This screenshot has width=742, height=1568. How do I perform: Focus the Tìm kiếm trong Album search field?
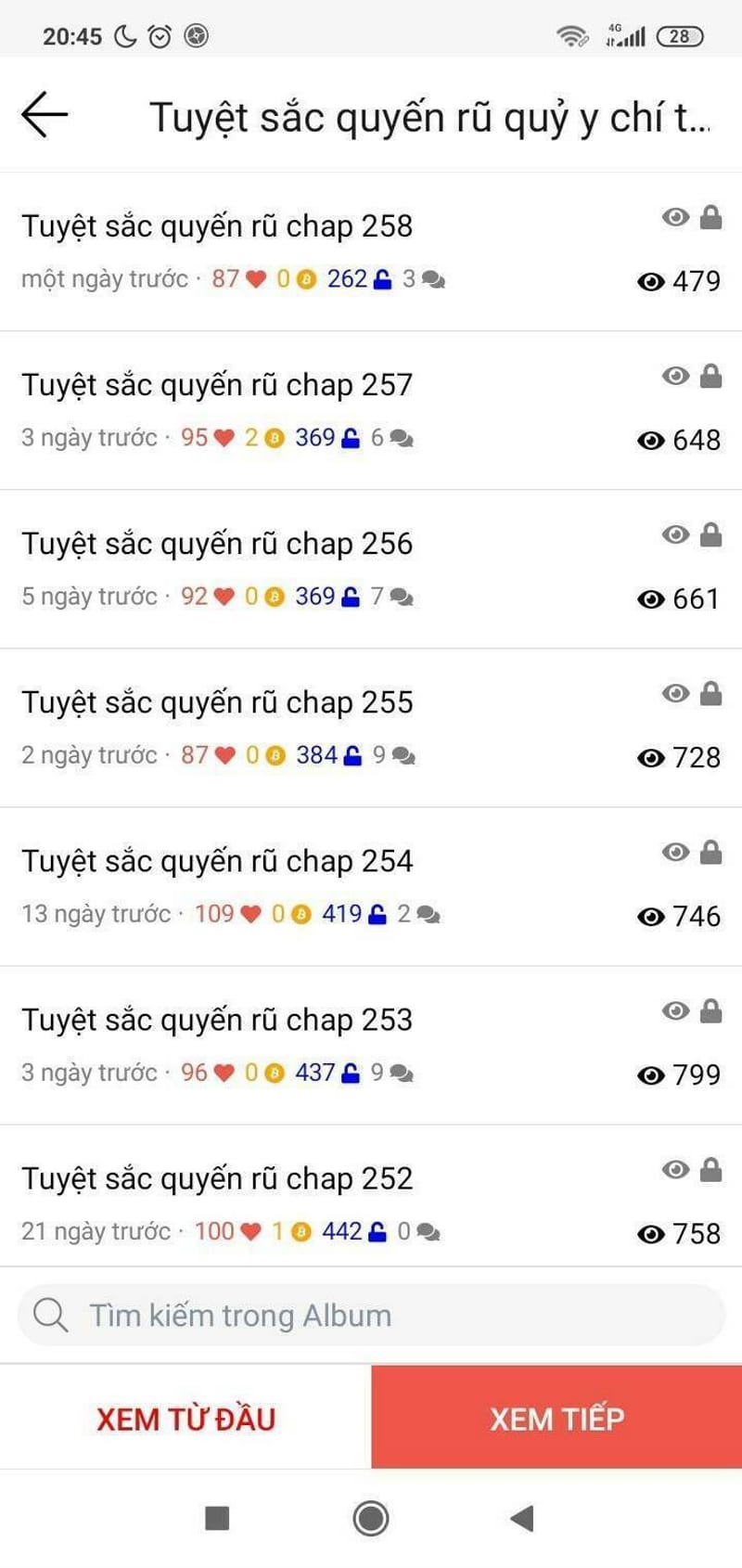click(x=371, y=1315)
